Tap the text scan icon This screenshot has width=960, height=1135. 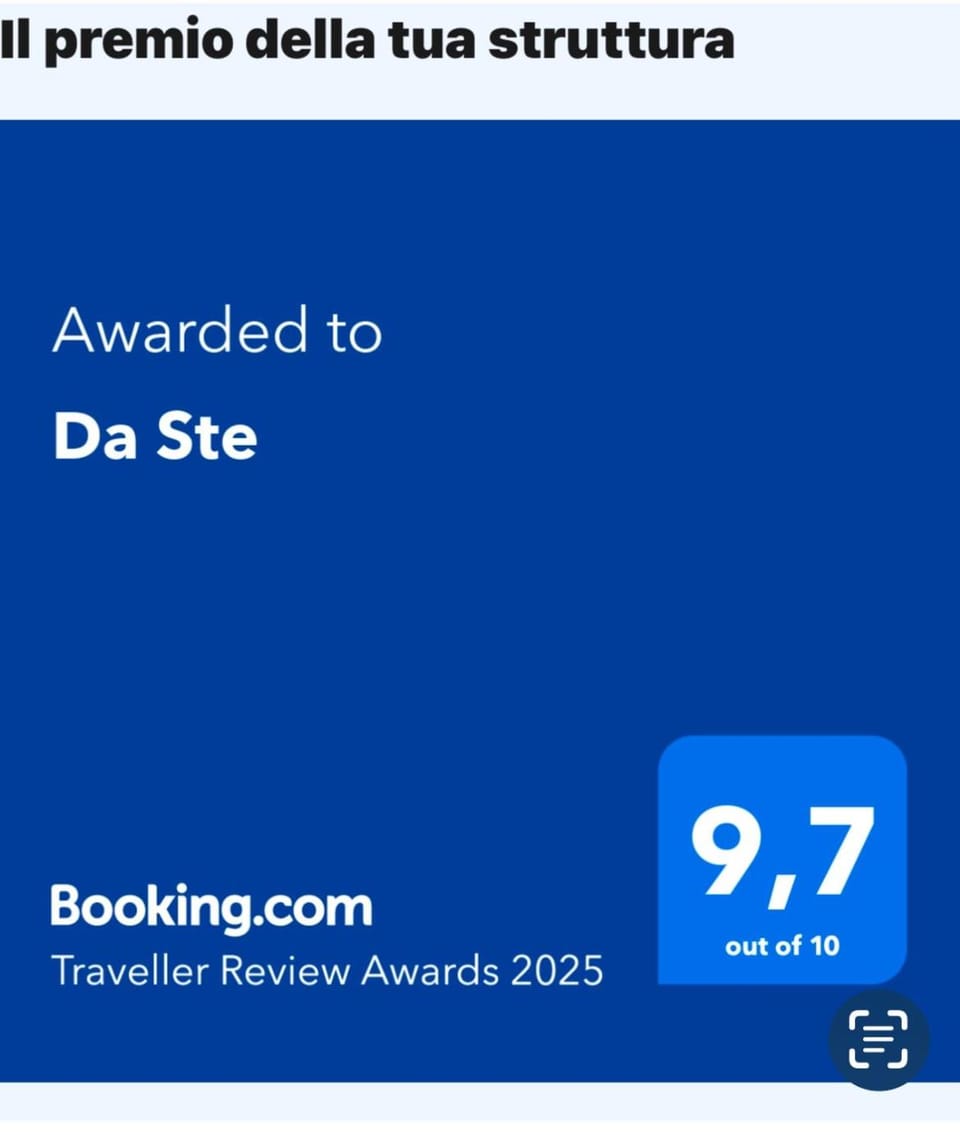point(878,1040)
